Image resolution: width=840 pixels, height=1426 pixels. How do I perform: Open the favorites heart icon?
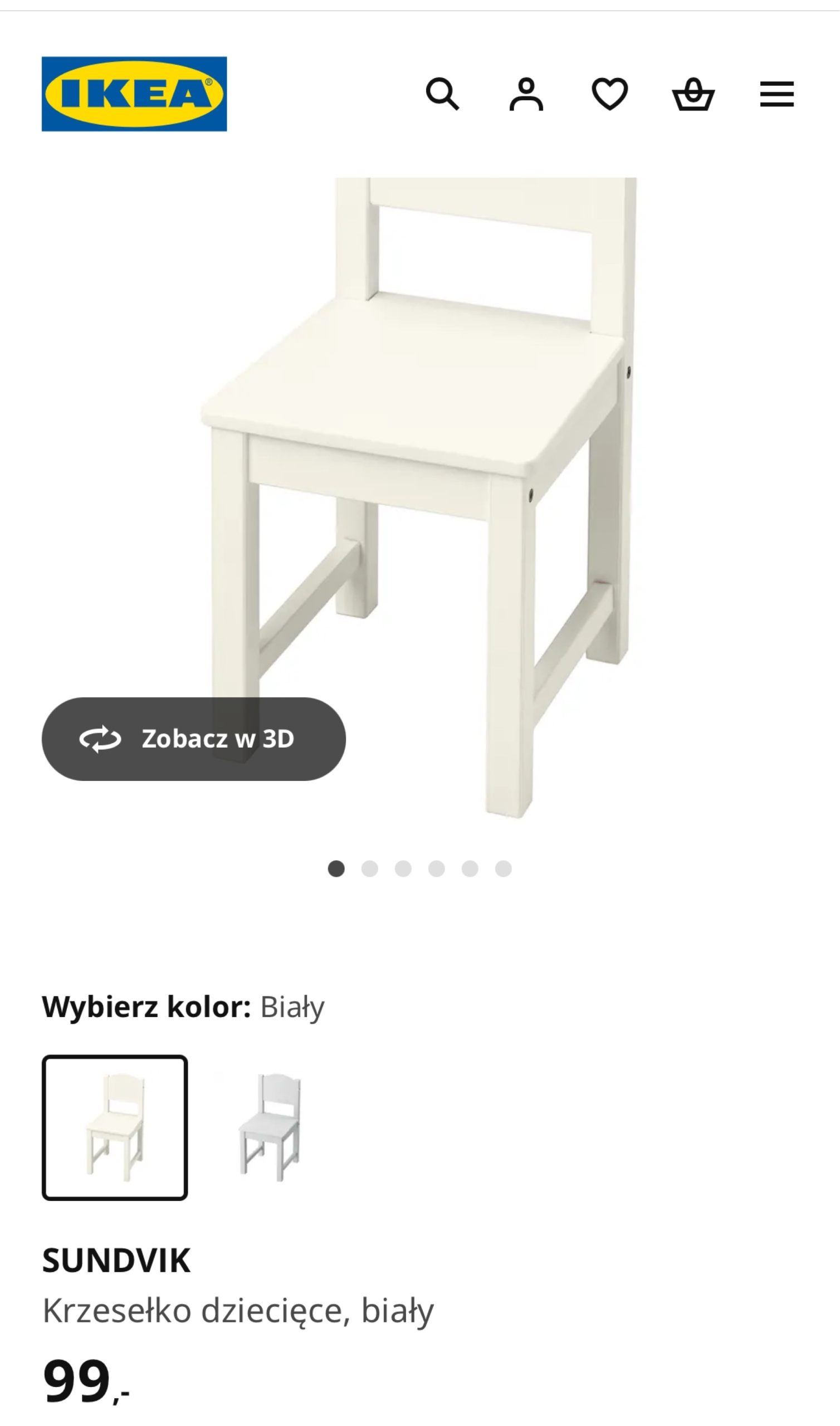click(609, 94)
